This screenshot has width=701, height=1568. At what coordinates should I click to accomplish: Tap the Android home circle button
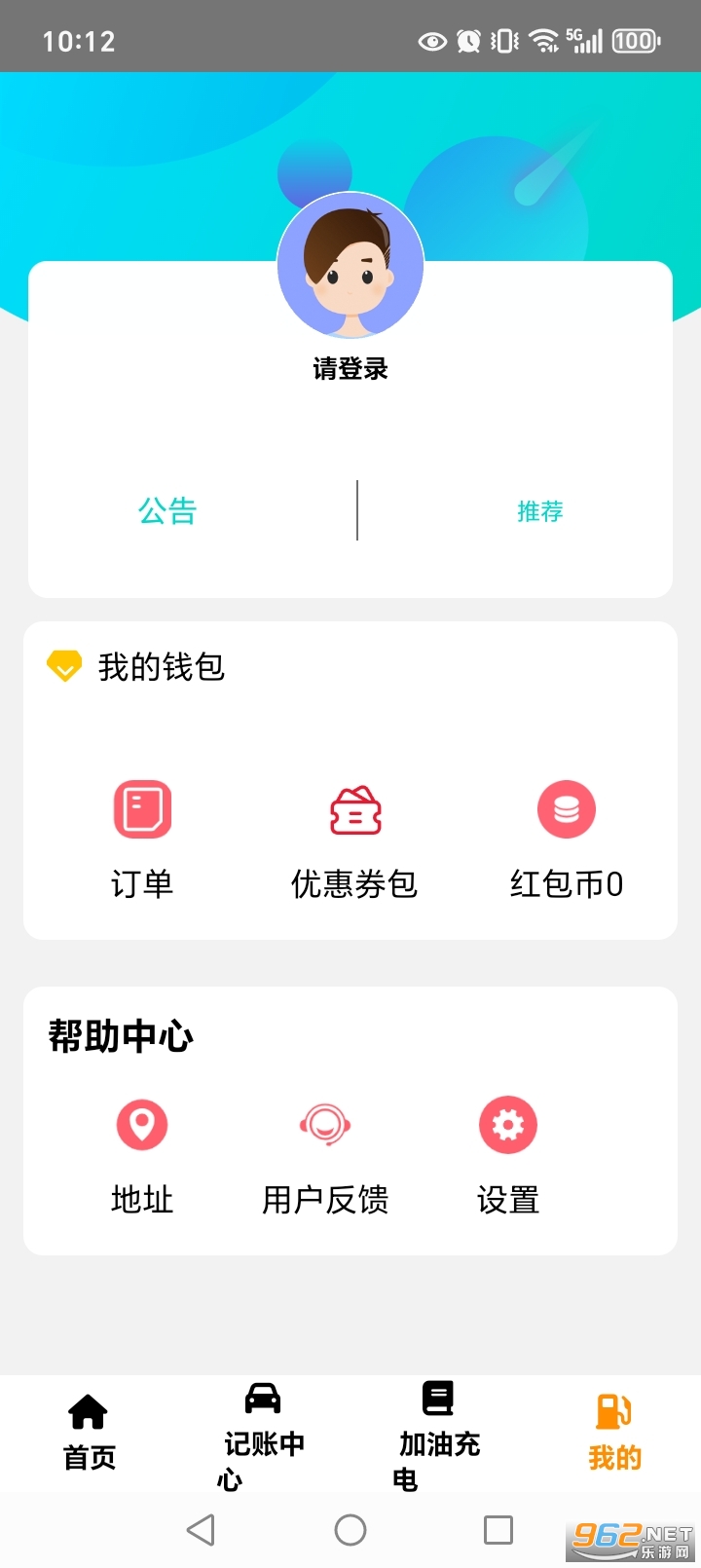pyautogui.click(x=350, y=1530)
